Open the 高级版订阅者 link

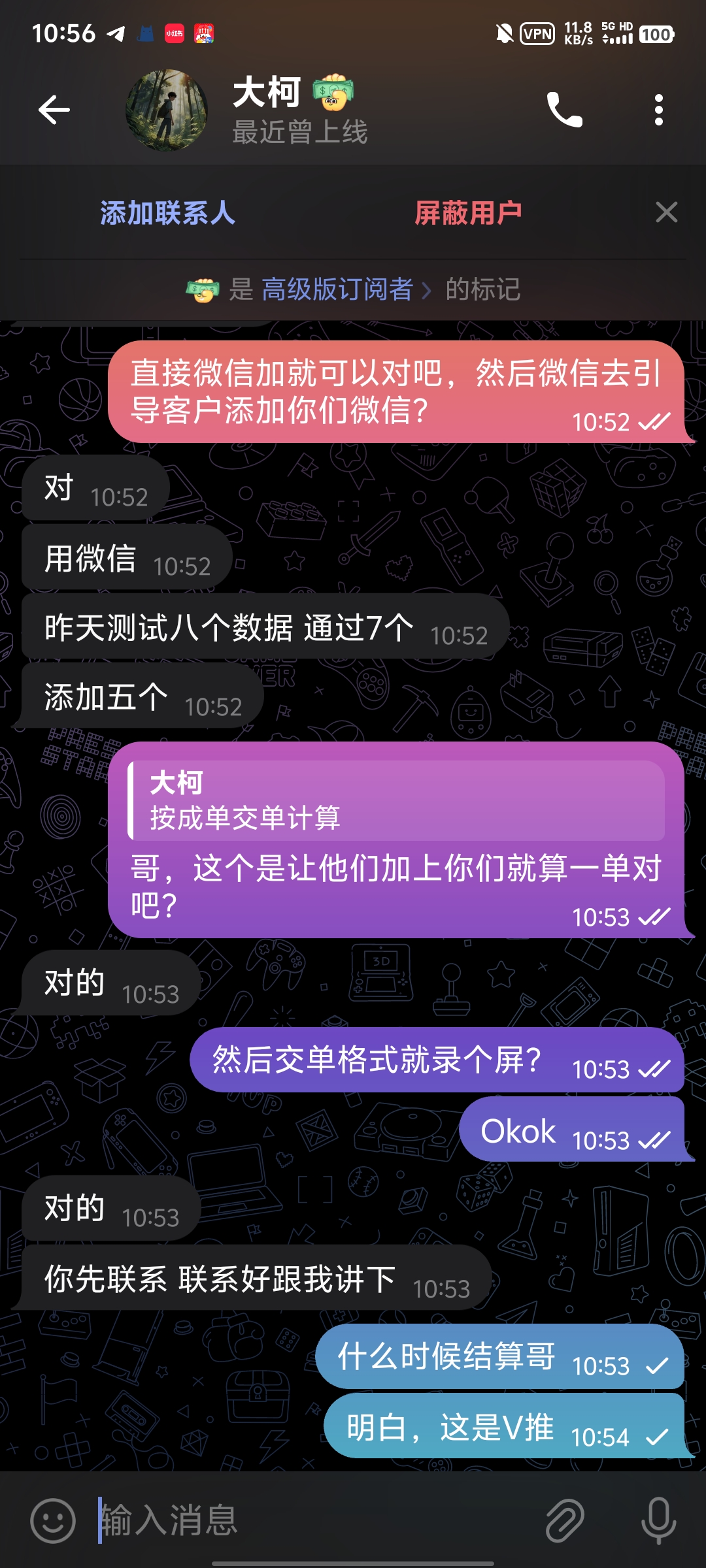338,289
